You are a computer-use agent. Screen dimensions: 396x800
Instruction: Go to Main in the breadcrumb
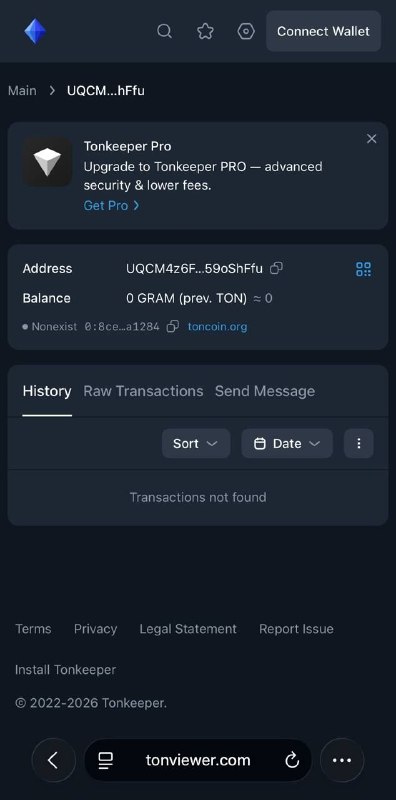[22, 91]
